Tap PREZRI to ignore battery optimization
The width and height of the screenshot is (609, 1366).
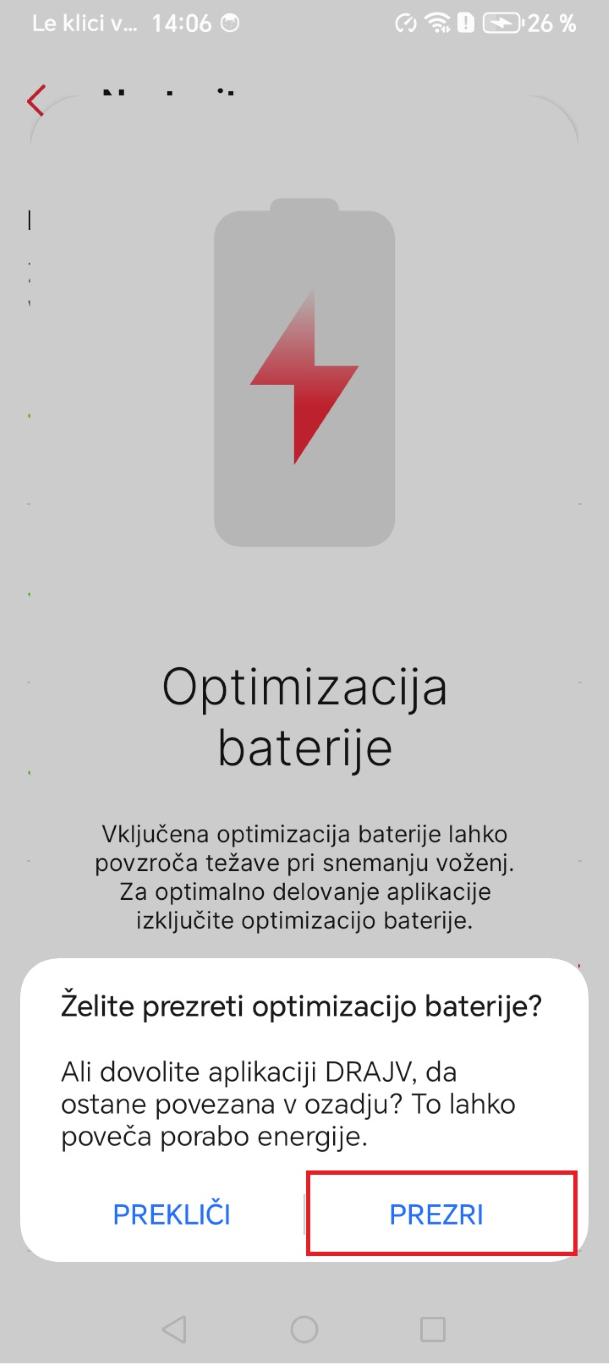click(x=437, y=1214)
